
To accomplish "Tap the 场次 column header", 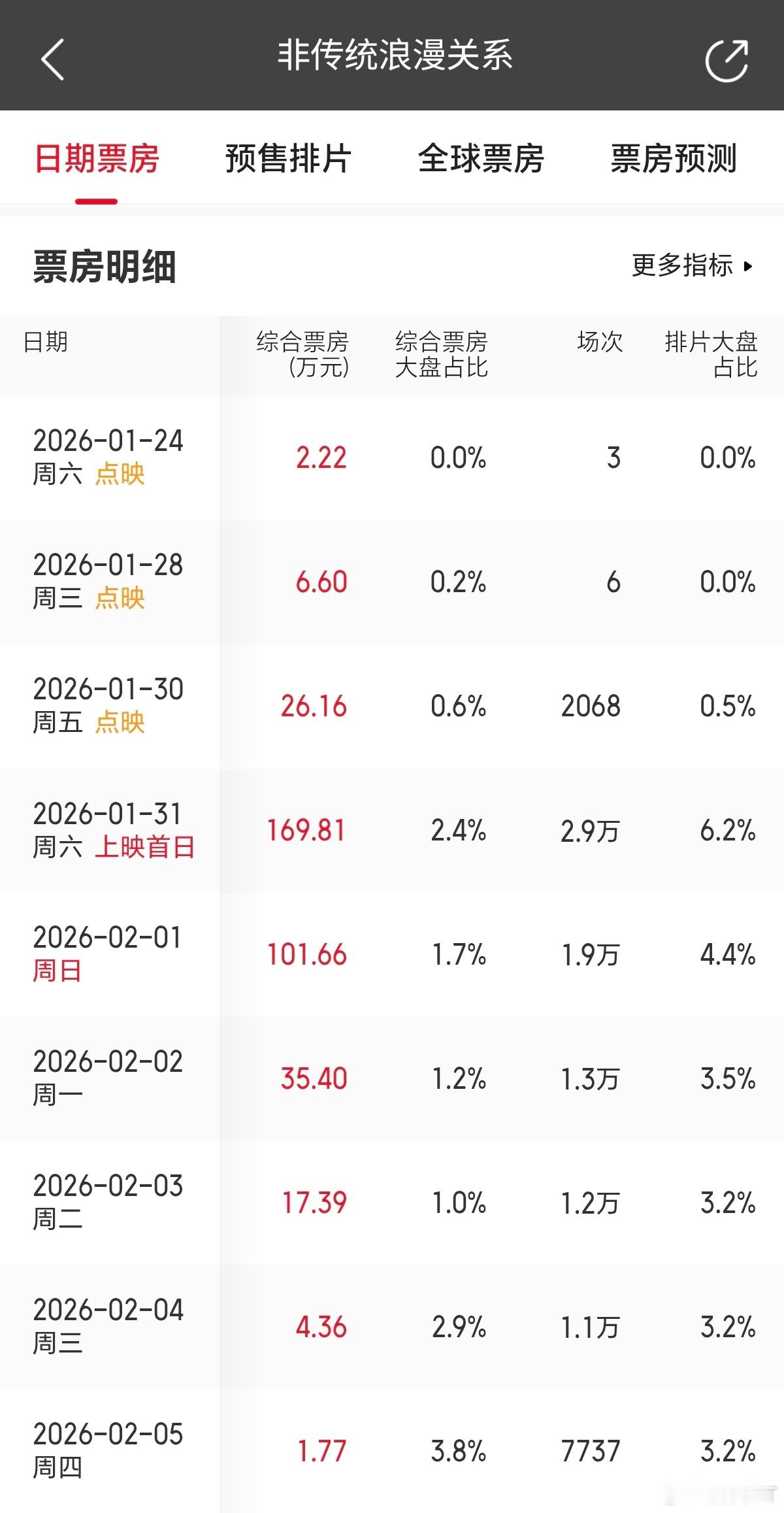I will [600, 342].
